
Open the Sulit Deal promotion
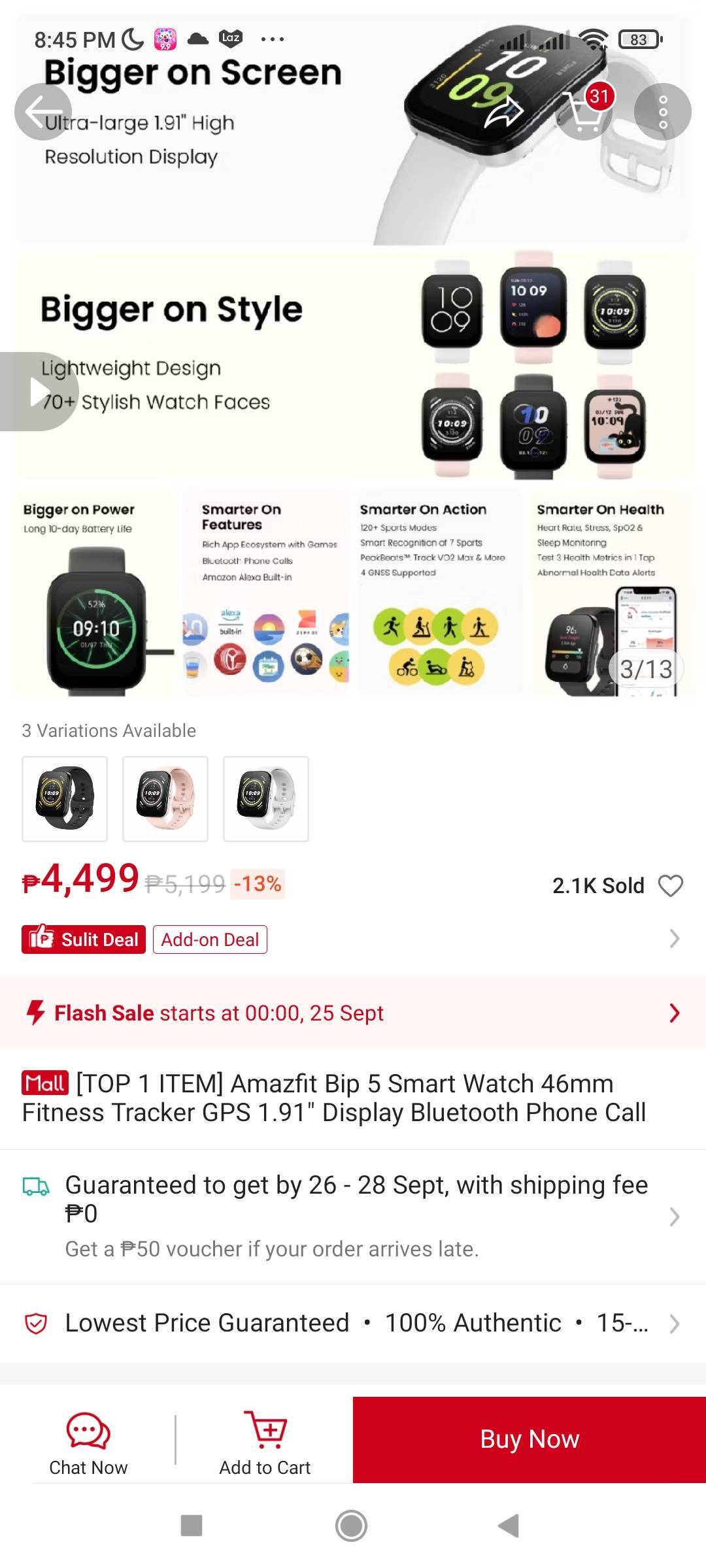(84, 939)
